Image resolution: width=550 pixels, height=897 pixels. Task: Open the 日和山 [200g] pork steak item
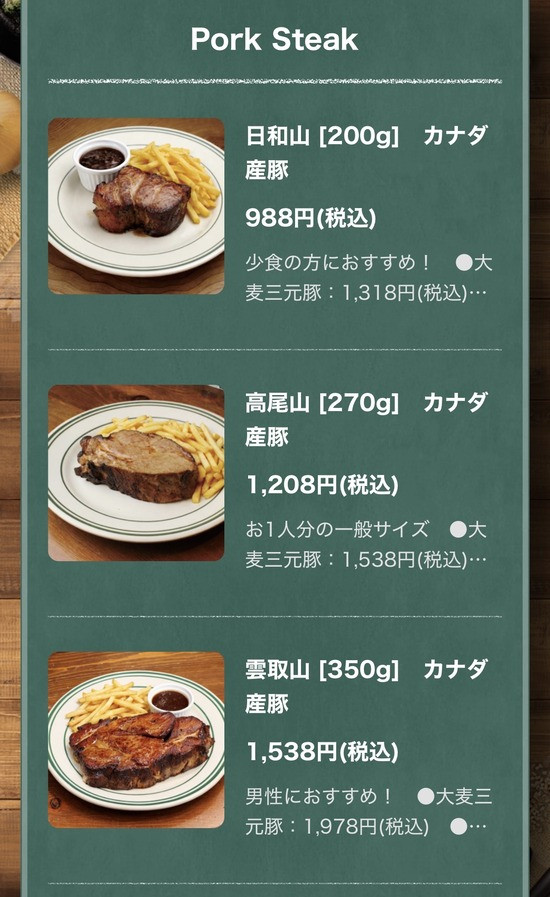tap(275, 207)
